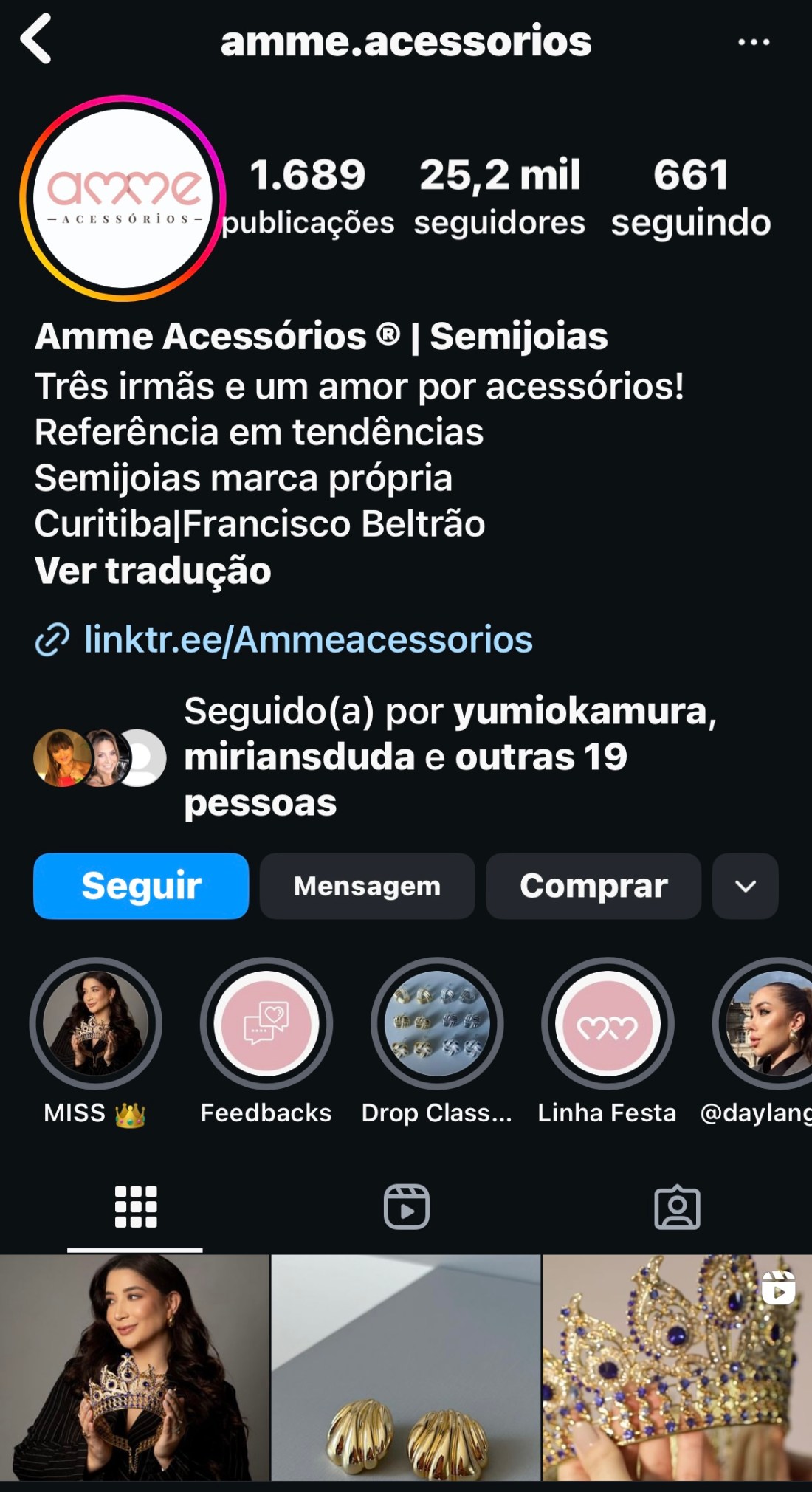812x1492 pixels.
Task: Open the woman holding crown post
Action: [x=134, y=1367]
